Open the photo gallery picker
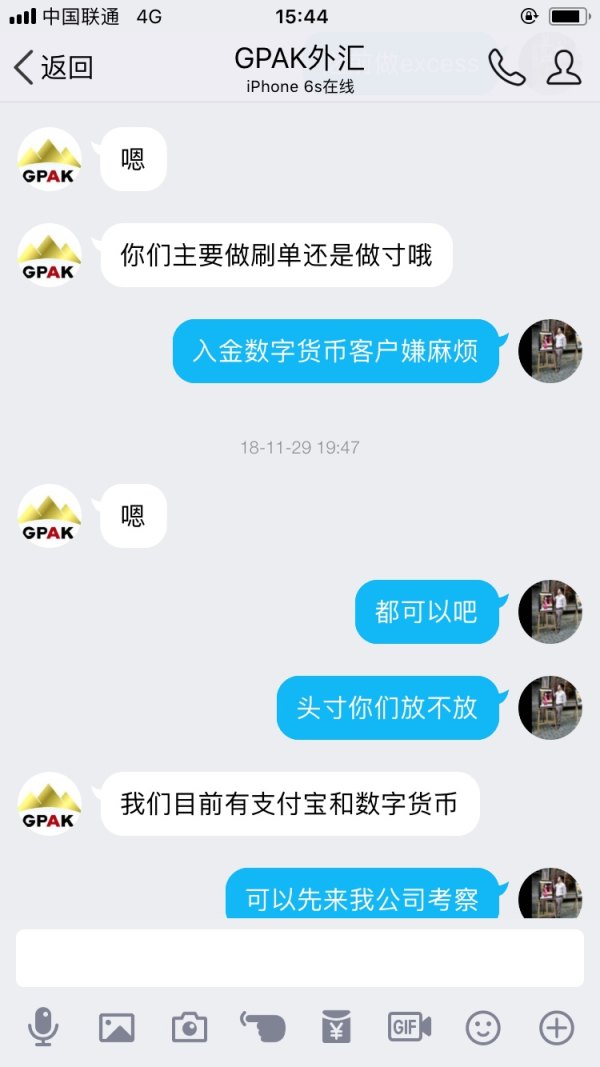Screen dimensions: 600x1067 (116, 1027)
